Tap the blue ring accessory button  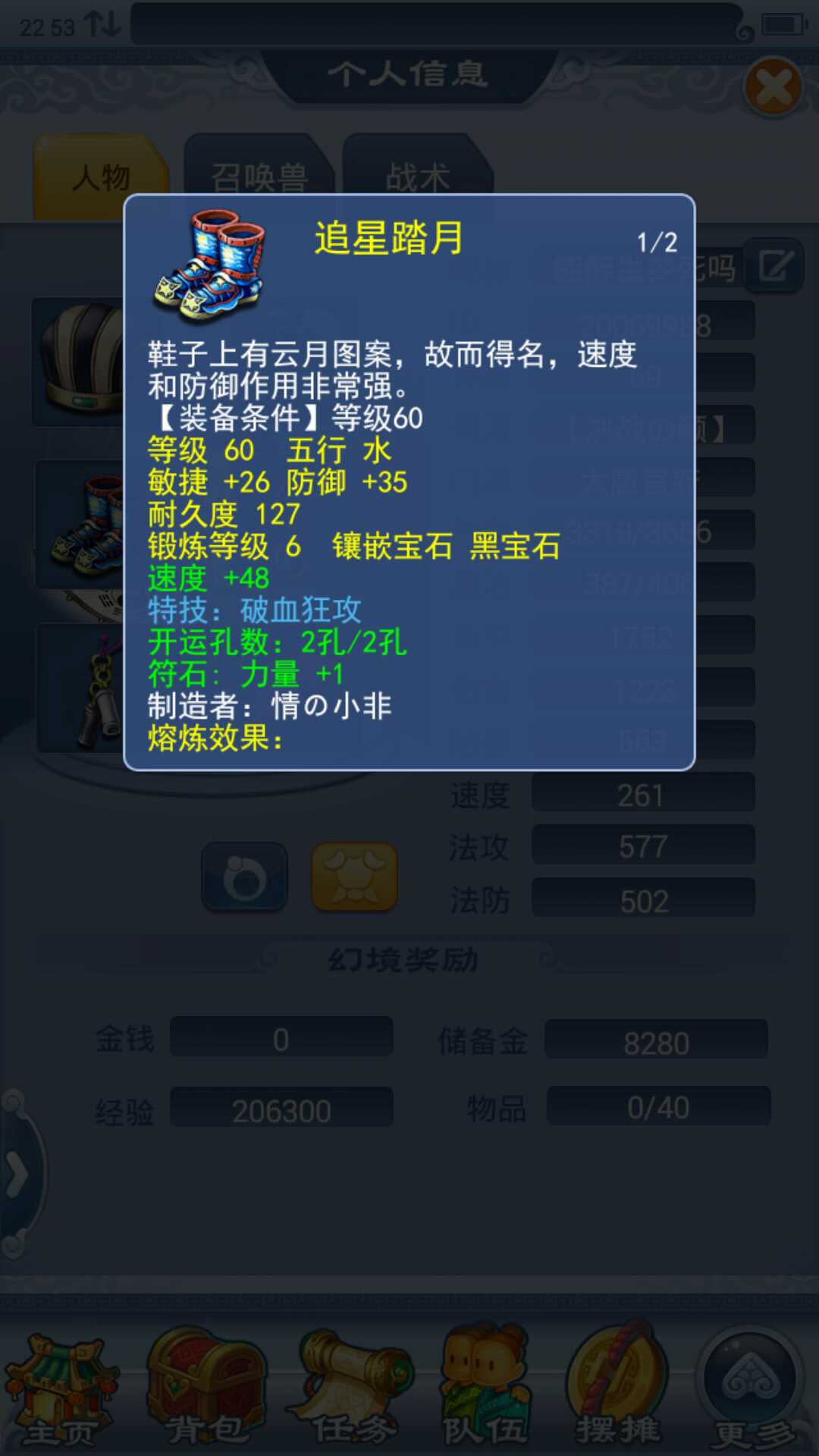click(x=245, y=877)
